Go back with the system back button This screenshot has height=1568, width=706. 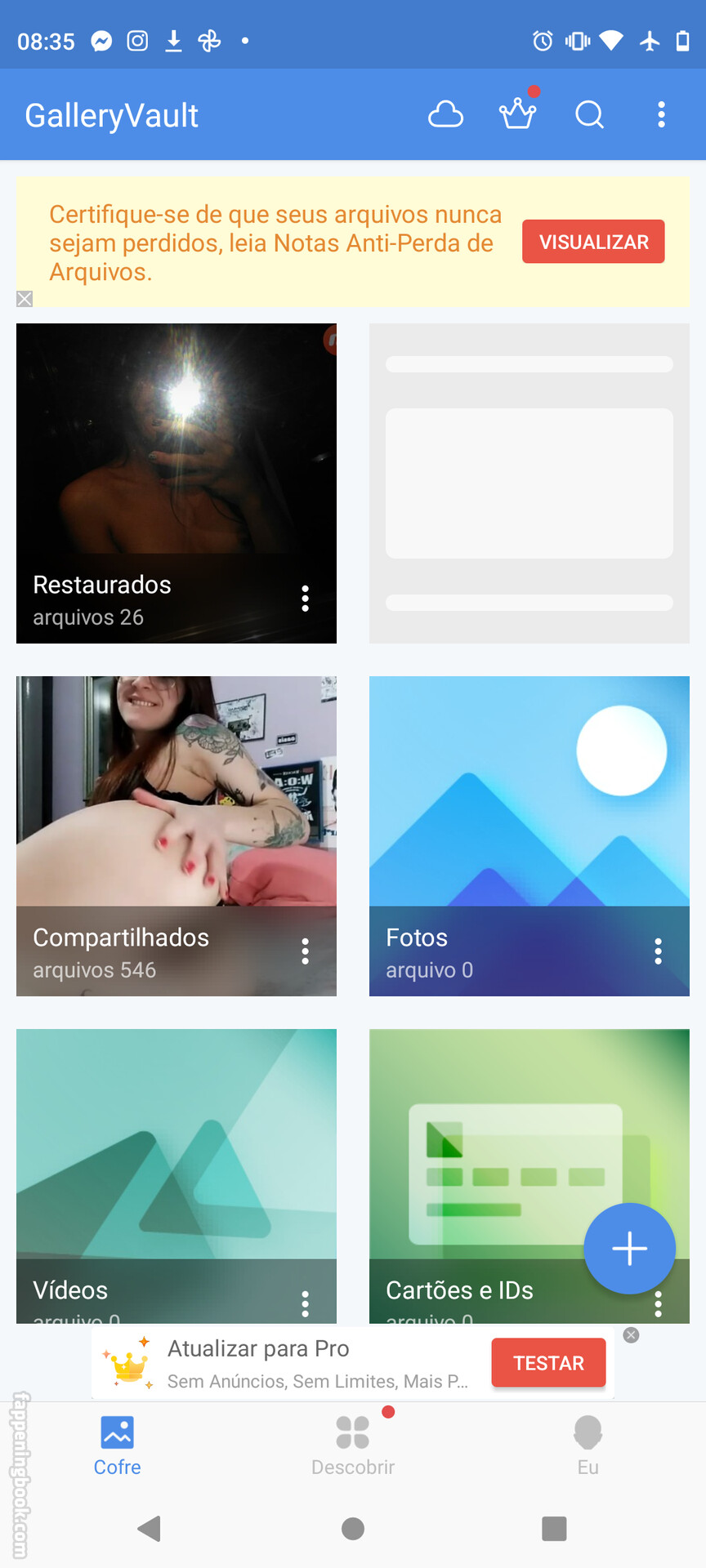150,1528
